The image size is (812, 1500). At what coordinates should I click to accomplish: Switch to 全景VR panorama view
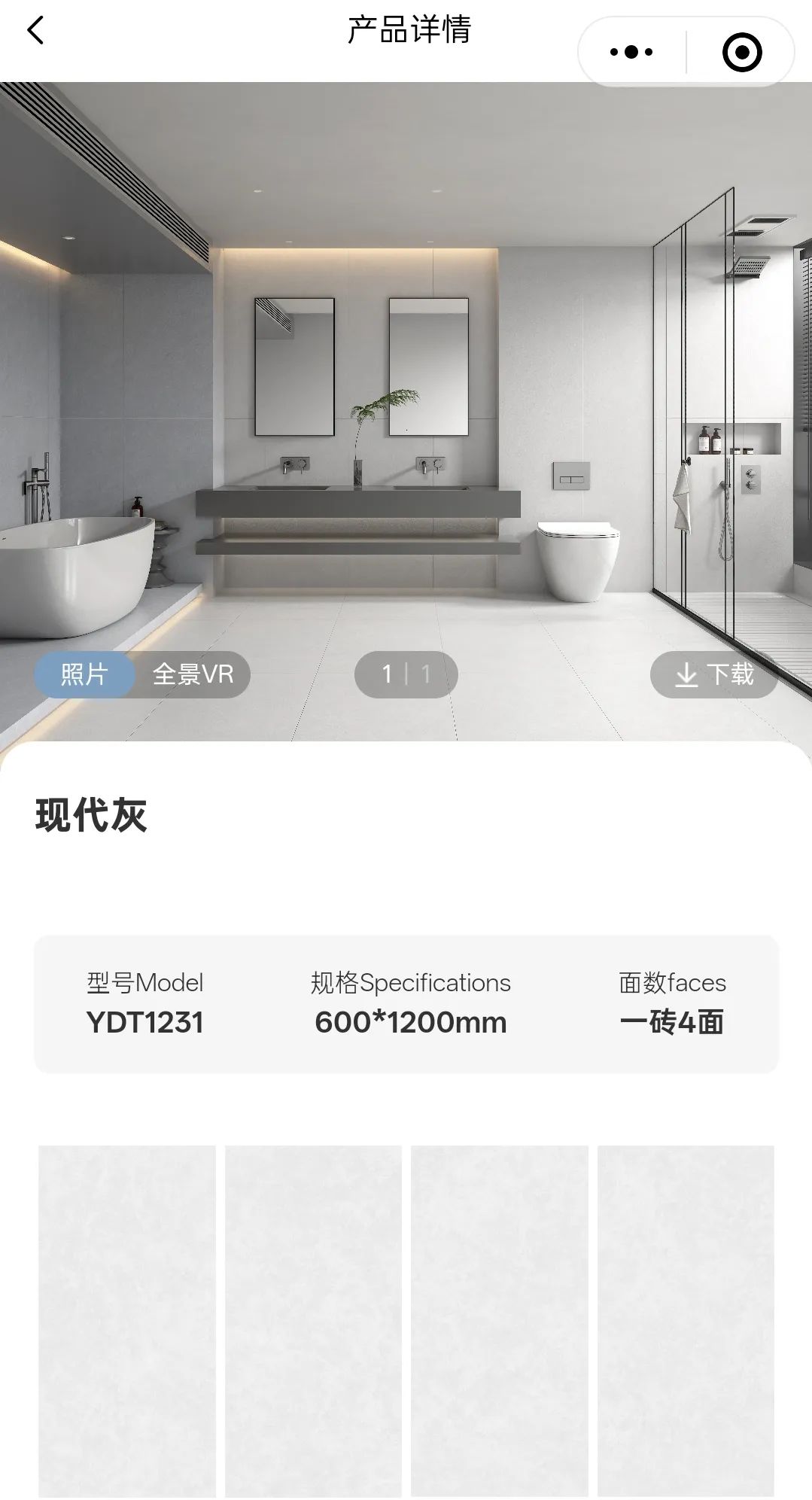(x=193, y=674)
